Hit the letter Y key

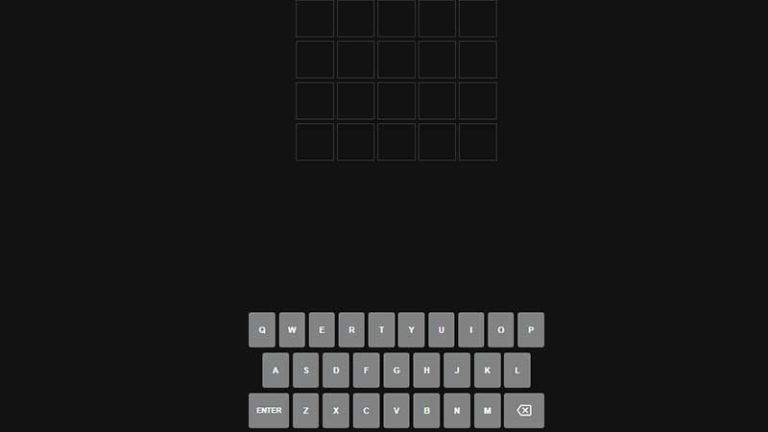coord(411,330)
